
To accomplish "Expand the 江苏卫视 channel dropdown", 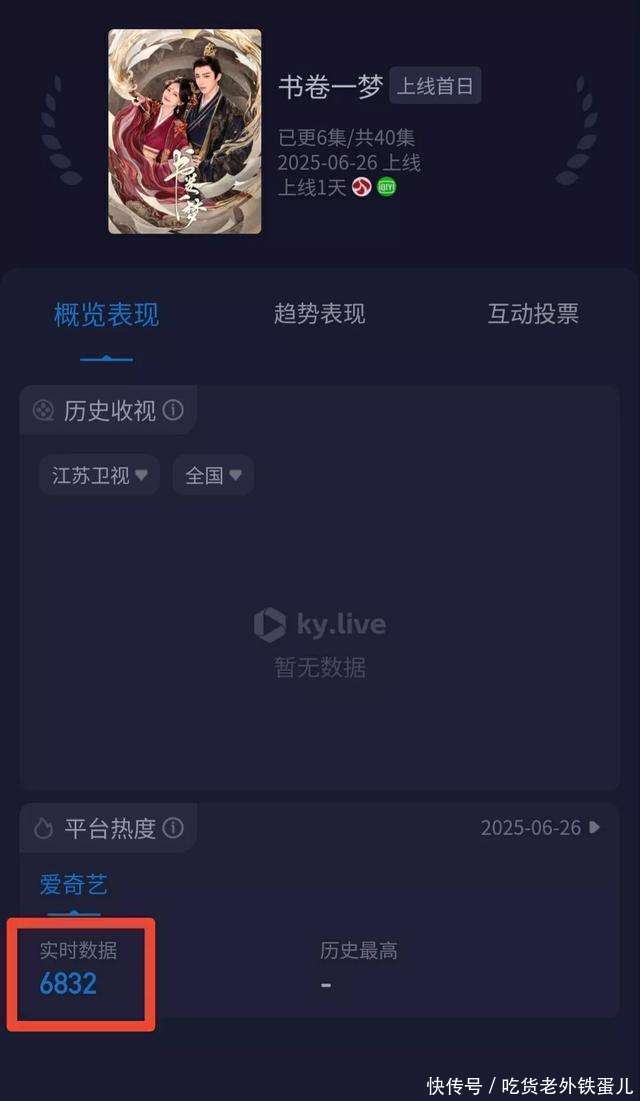I will [99, 475].
